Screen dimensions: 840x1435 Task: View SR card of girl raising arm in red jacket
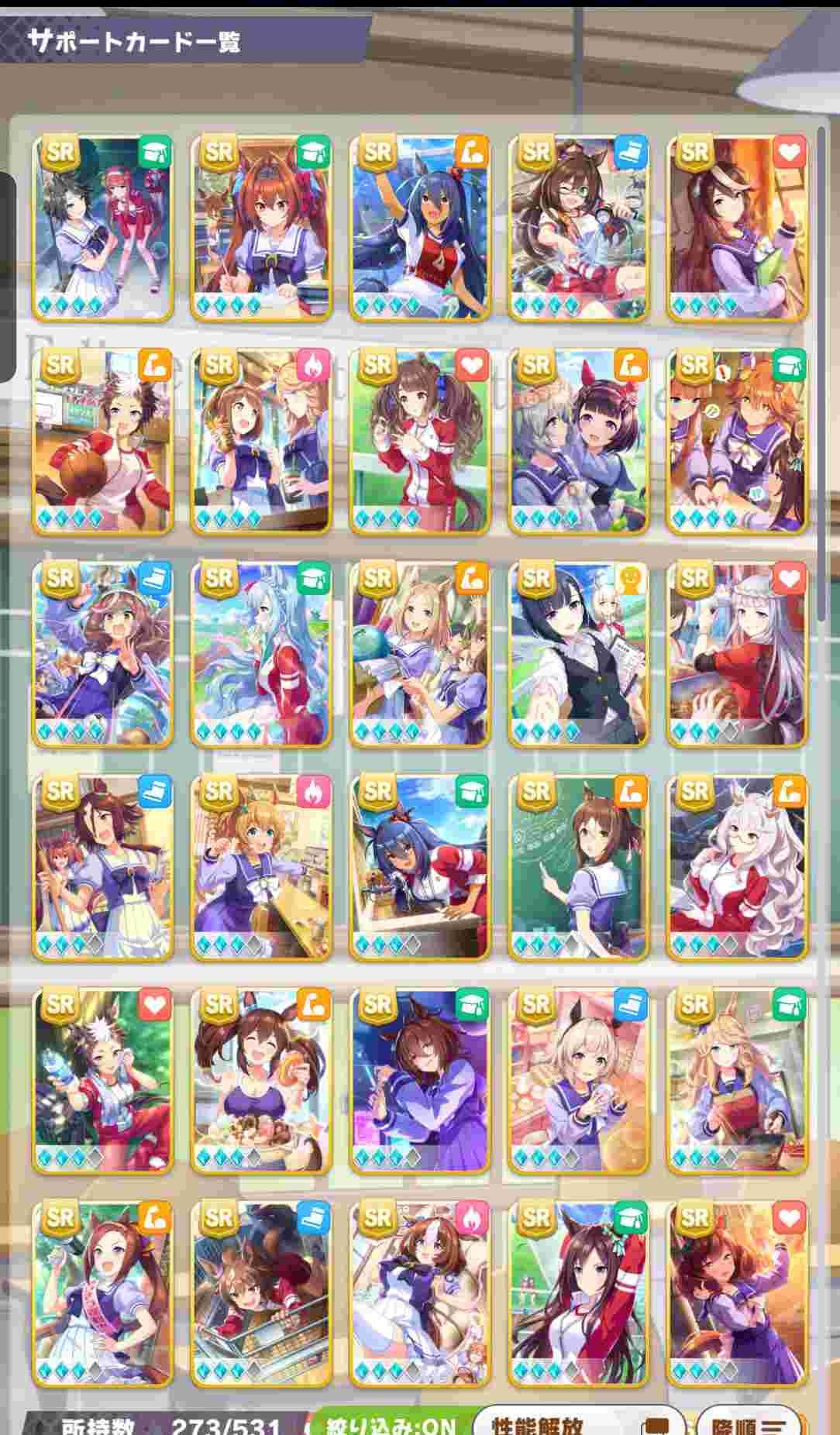578,1294
